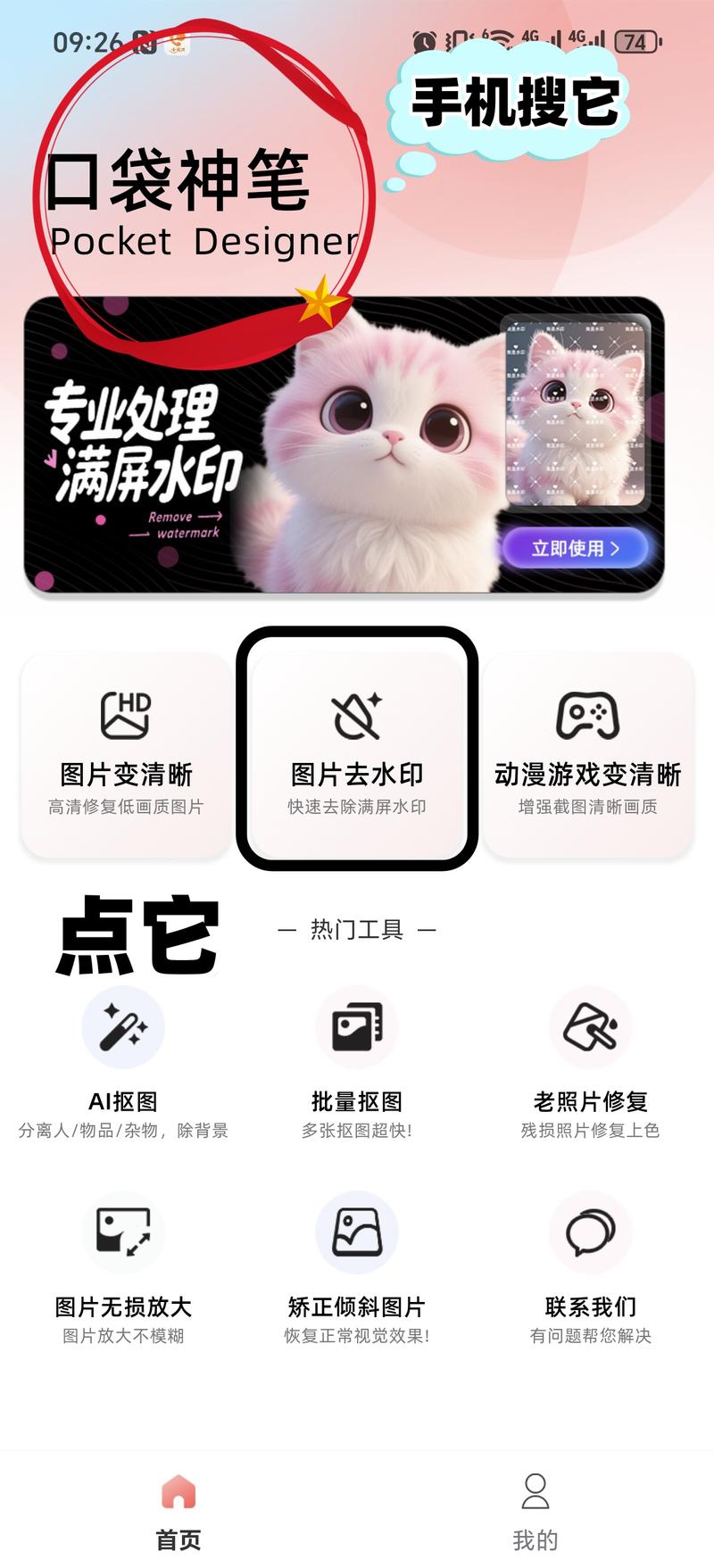This screenshot has height=1568, width=714.
Task: Open the 专业处理满屏水印 banner
Action: 268,446
